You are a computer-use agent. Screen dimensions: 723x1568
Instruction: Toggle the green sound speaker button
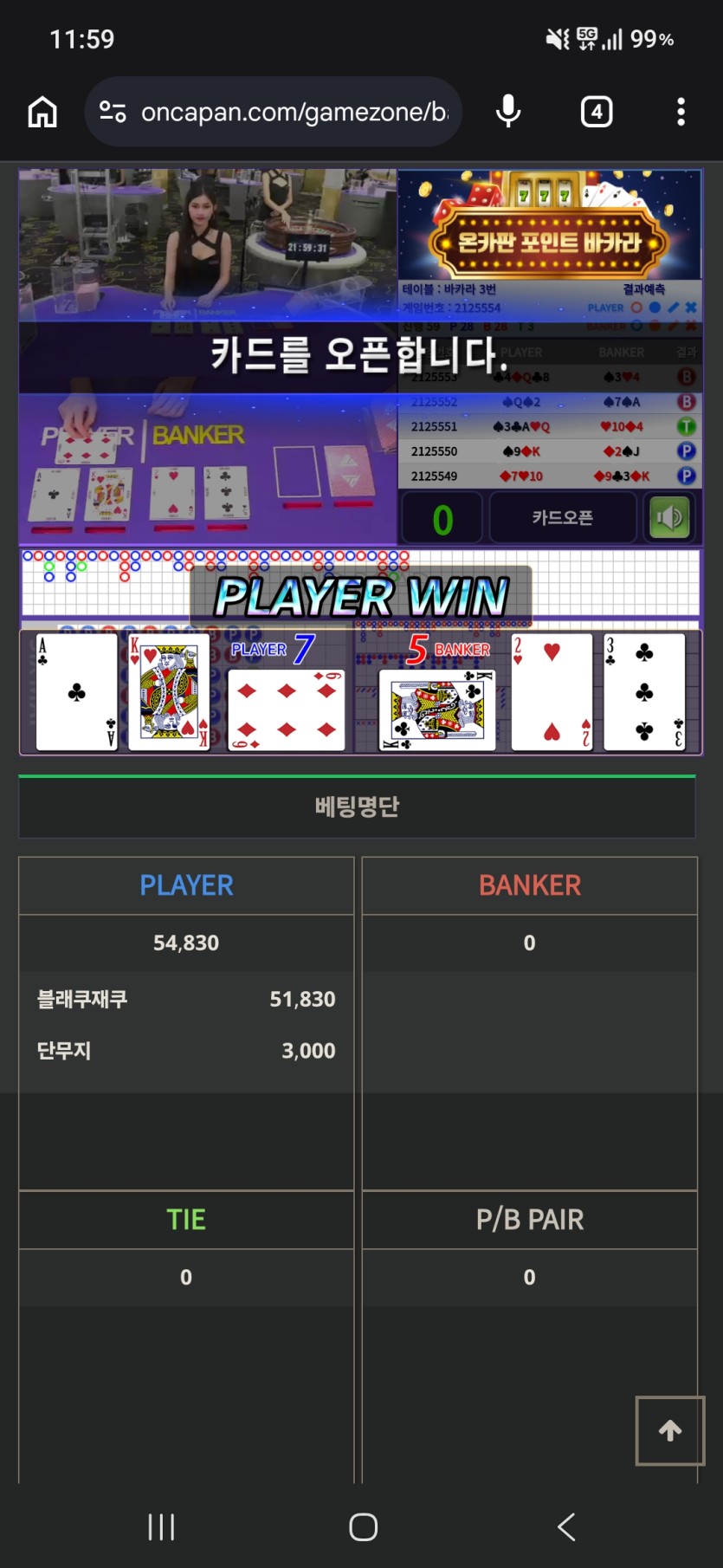coord(670,518)
